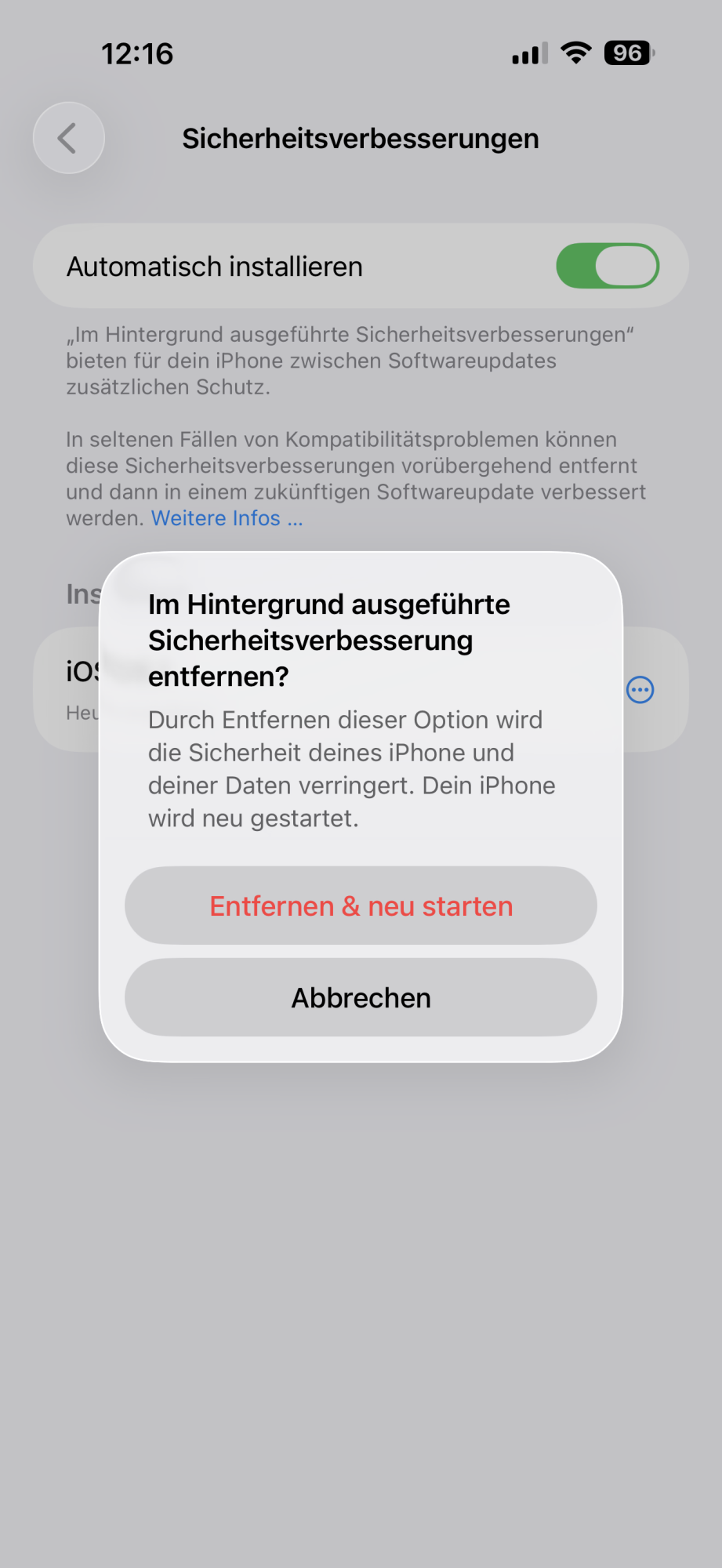Open the three-dot options icon
Screen dimensions: 722x1568
(x=640, y=690)
